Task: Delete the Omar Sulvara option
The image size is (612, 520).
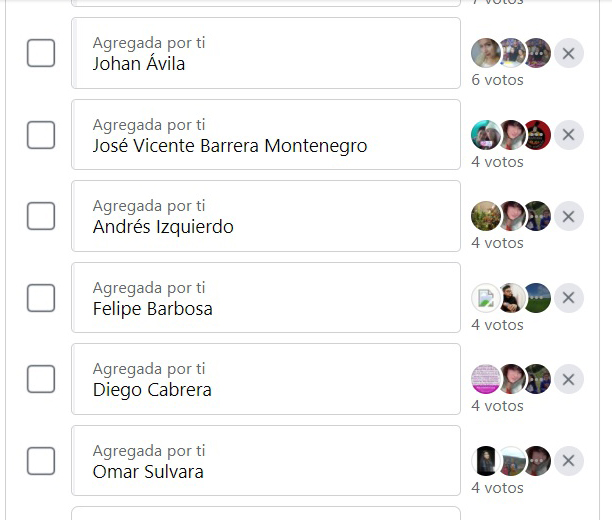Action: click(x=568, y=461)
